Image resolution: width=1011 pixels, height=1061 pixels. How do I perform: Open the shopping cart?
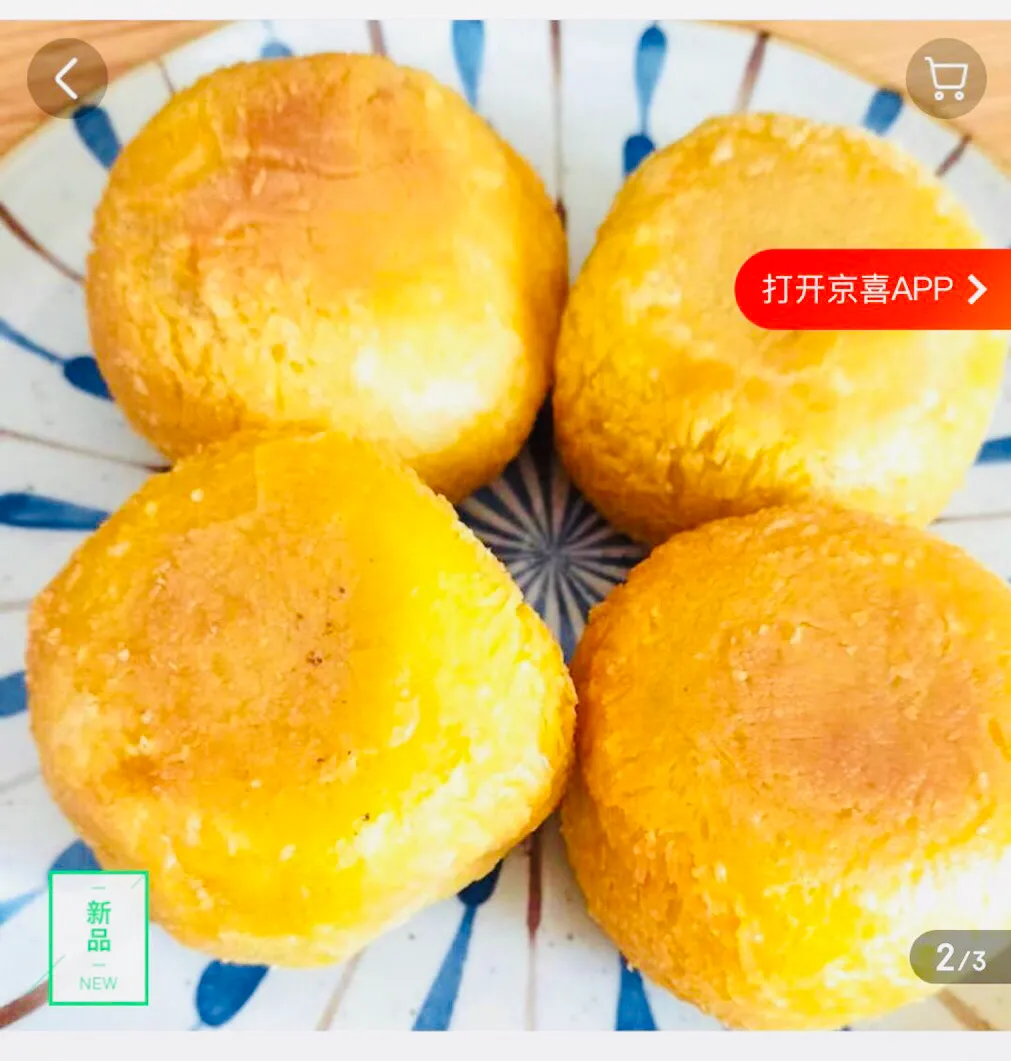click(945, 78)
